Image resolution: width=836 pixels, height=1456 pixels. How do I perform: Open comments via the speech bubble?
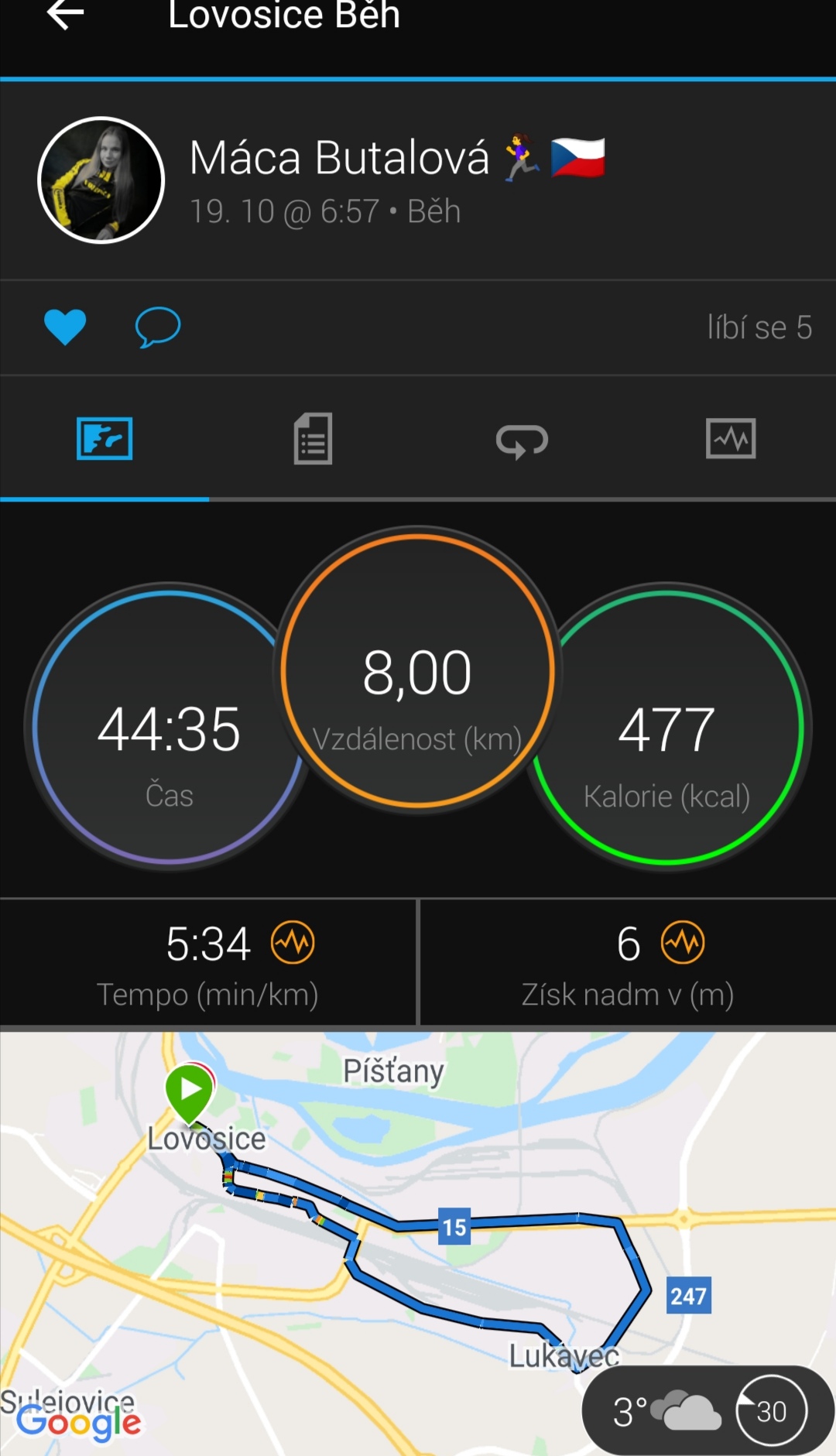point(158,327)
